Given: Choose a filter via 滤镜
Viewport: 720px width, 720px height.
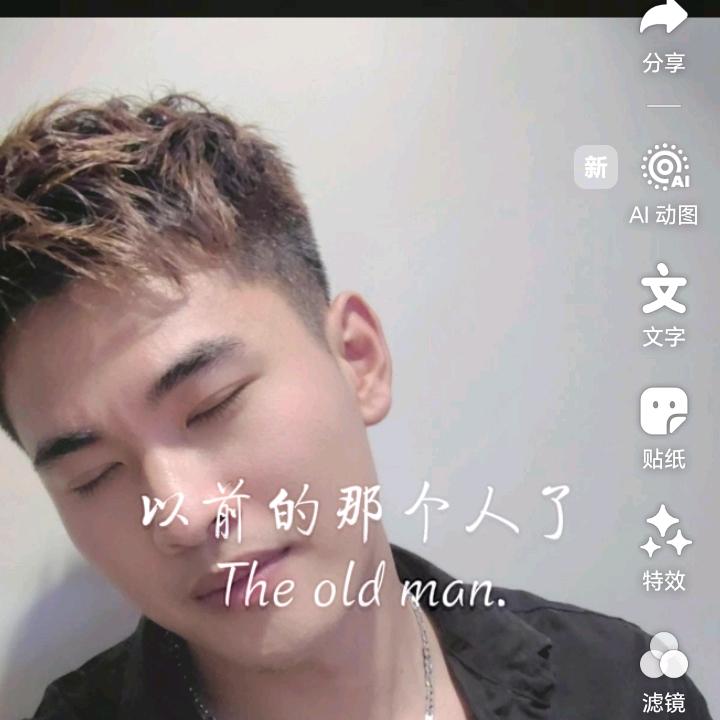Looking at the screenshot, I should coord(664,658).
